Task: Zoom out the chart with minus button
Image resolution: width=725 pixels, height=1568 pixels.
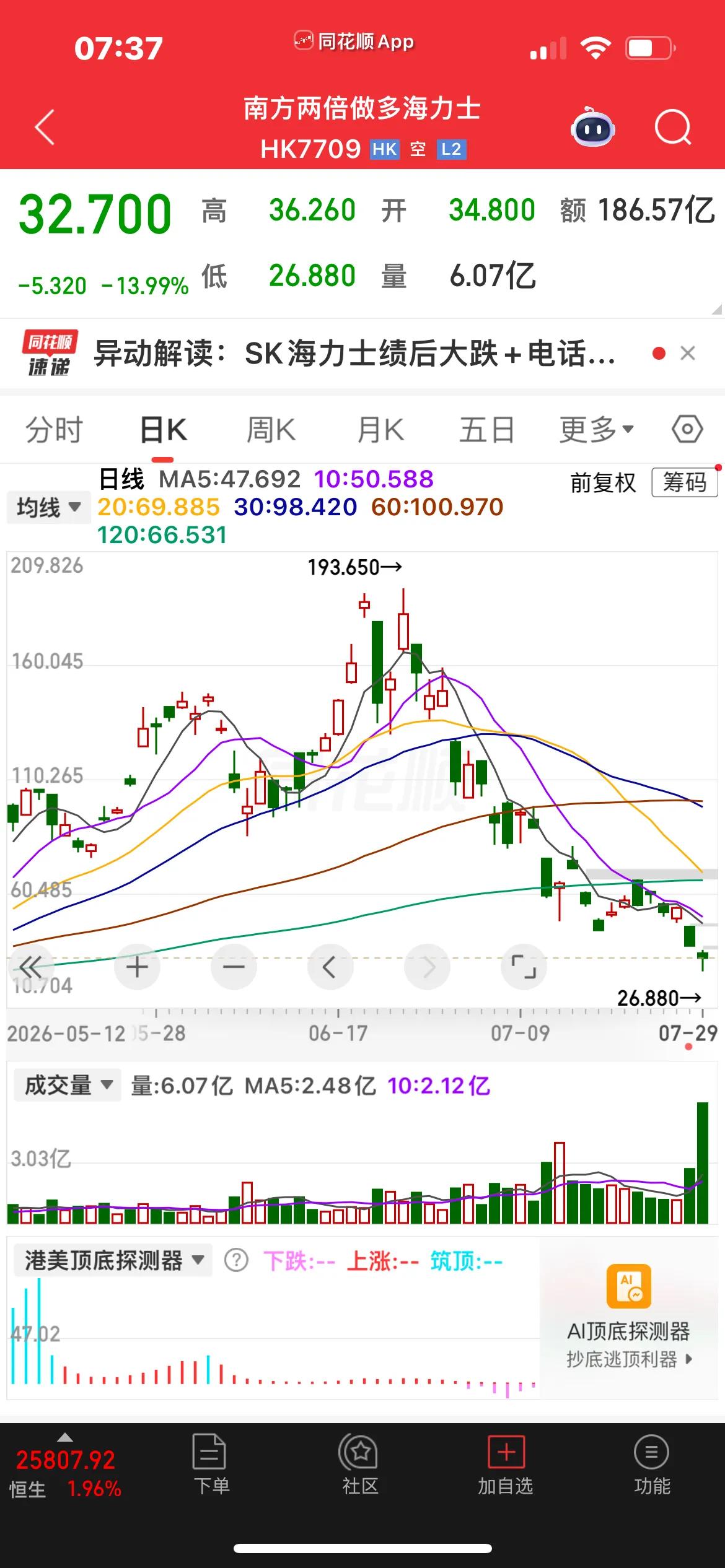Action: 234,967
